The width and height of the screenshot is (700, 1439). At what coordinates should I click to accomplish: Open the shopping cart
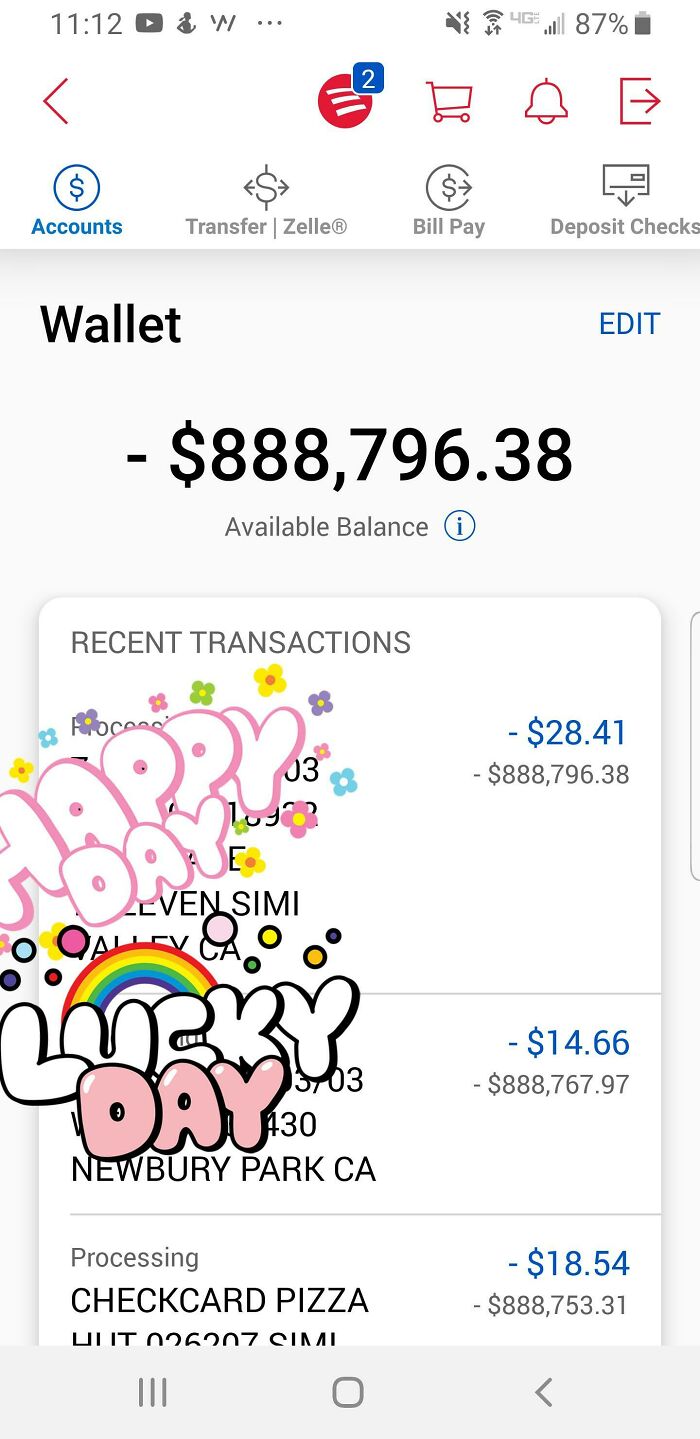click(449, 101)
